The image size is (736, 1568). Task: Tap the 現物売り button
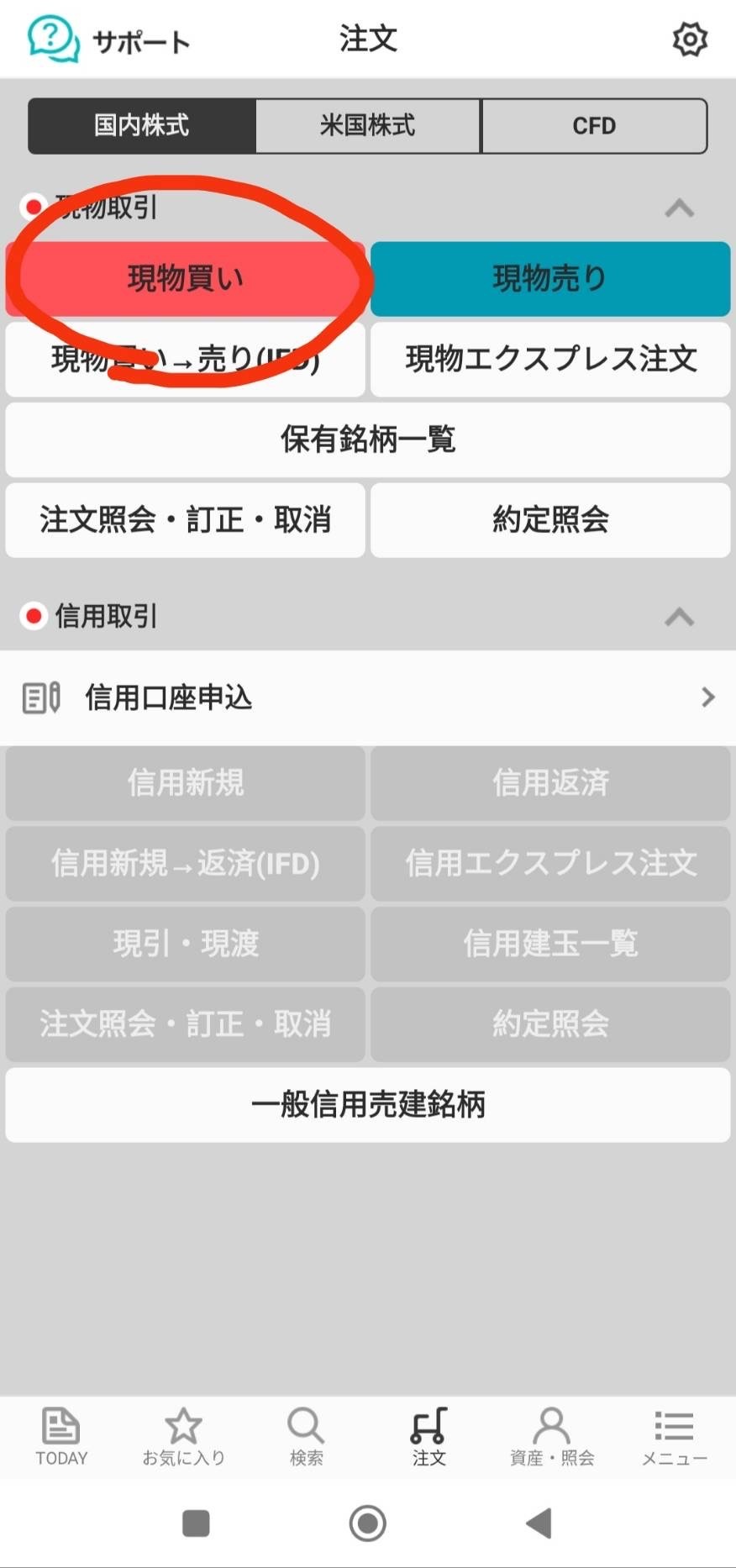point(550,279)
